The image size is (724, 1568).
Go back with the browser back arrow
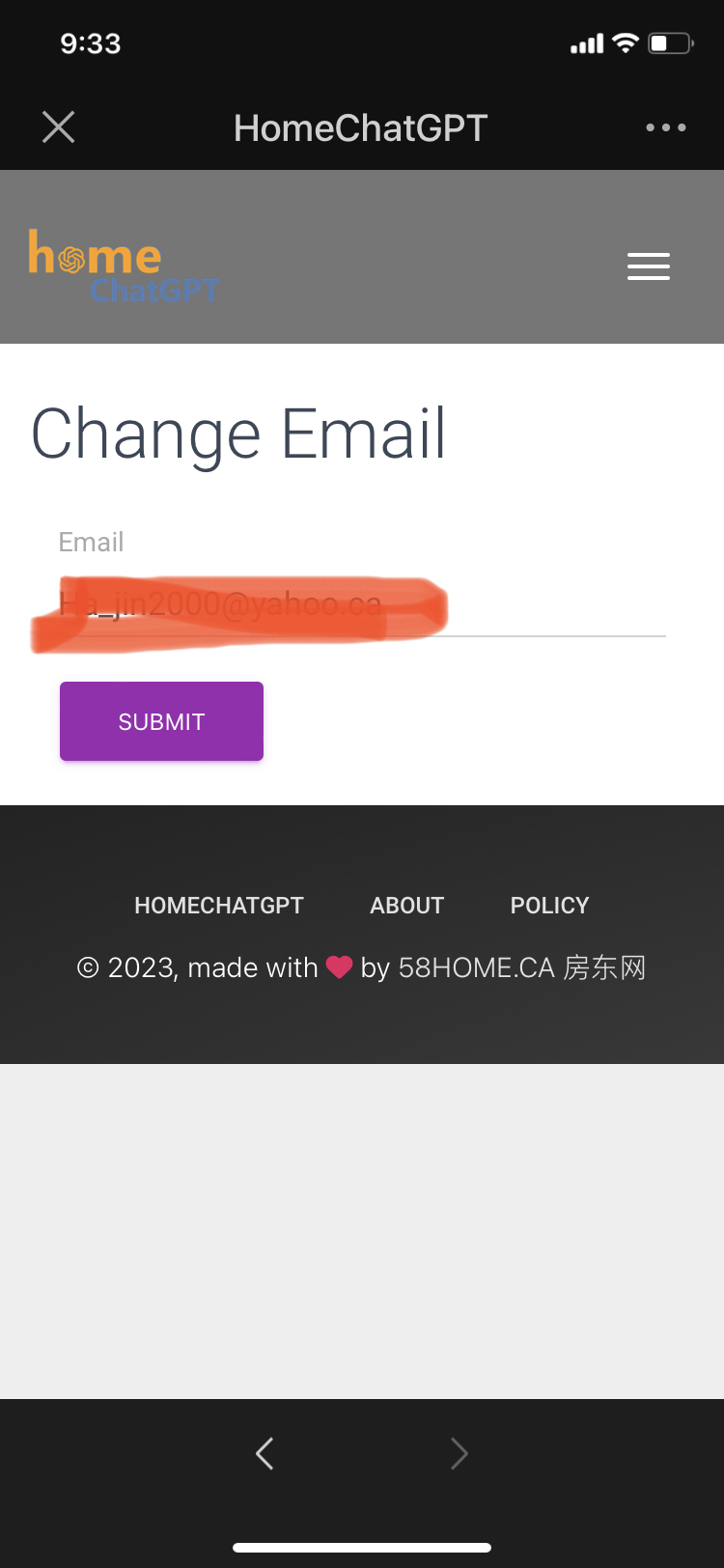pos(265,1453)
